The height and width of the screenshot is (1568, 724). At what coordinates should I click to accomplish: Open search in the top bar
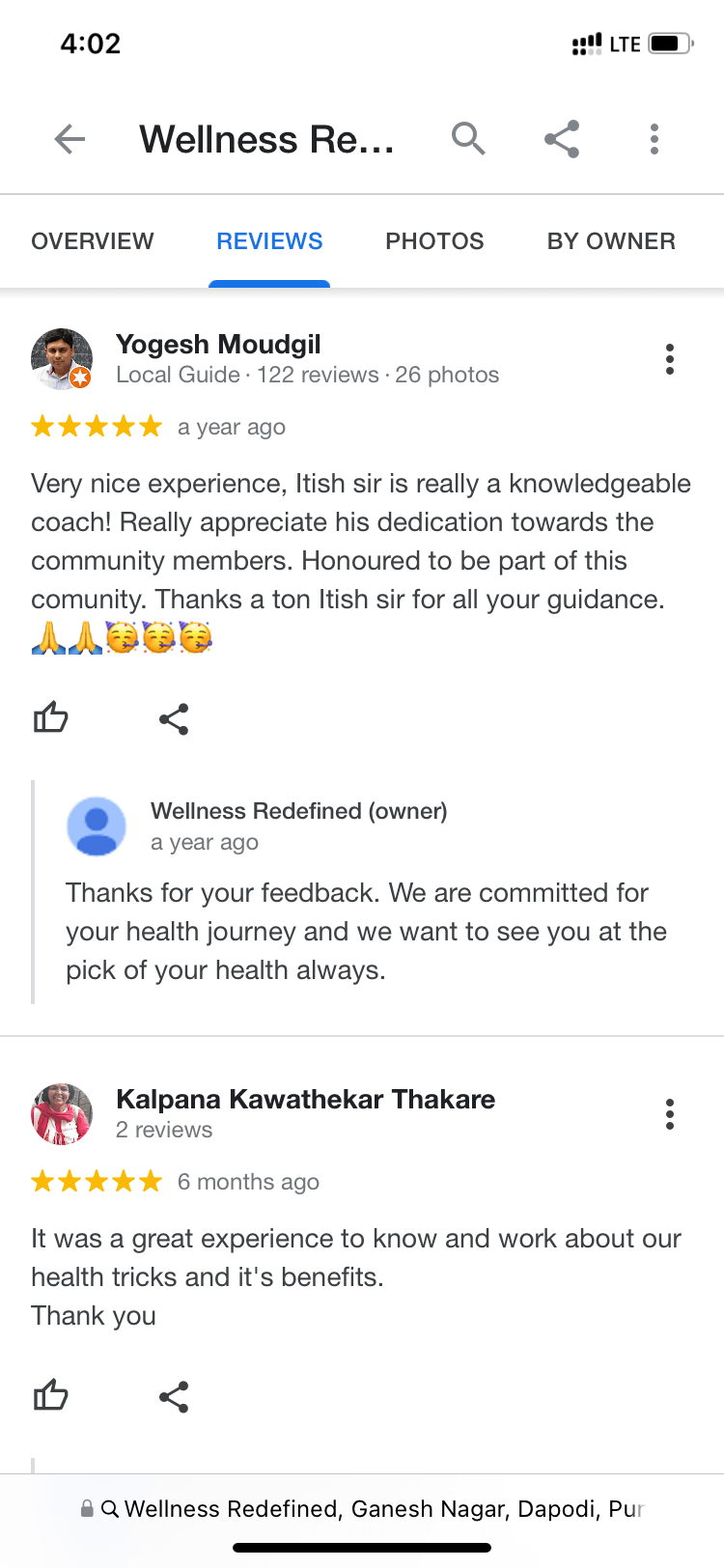point(468,139)
